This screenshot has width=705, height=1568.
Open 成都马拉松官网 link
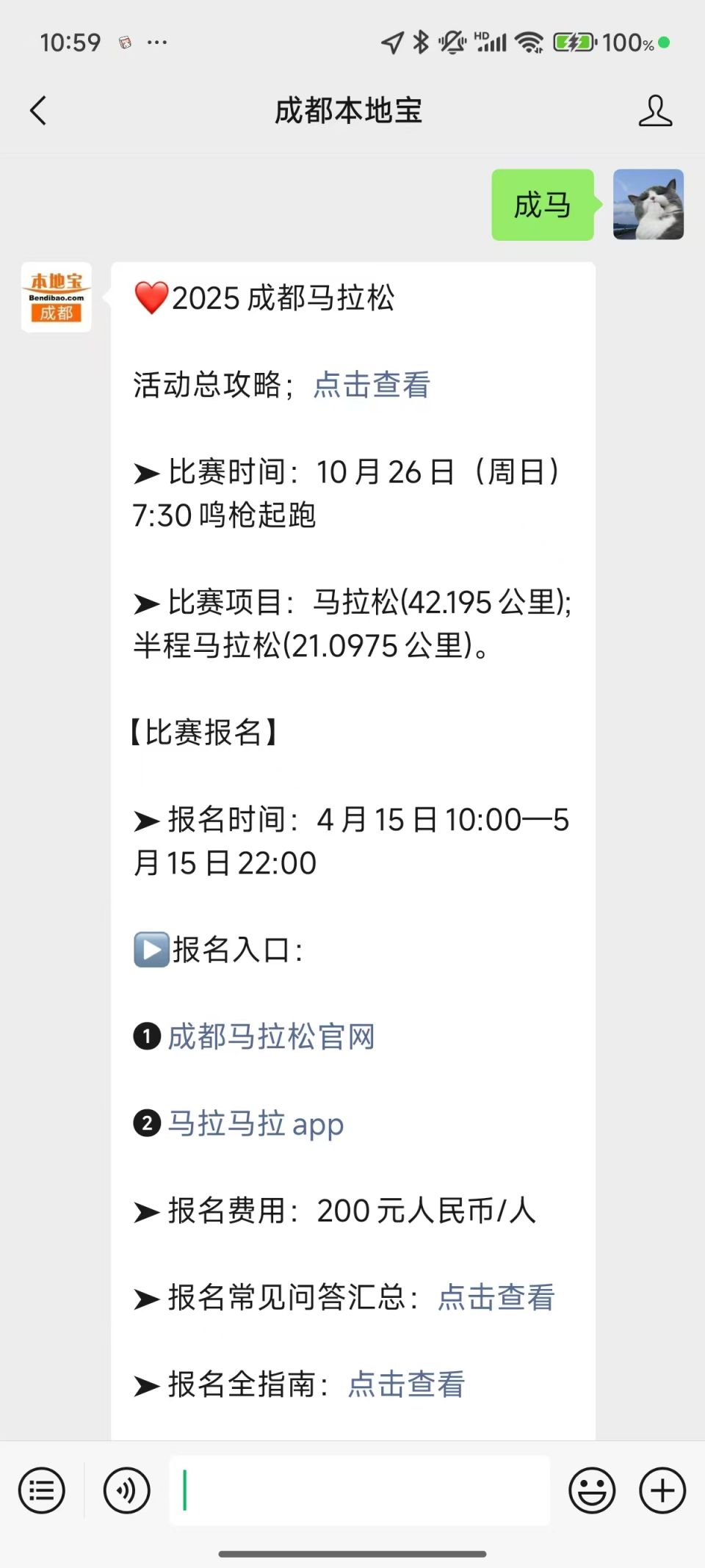coord(271,1037)
